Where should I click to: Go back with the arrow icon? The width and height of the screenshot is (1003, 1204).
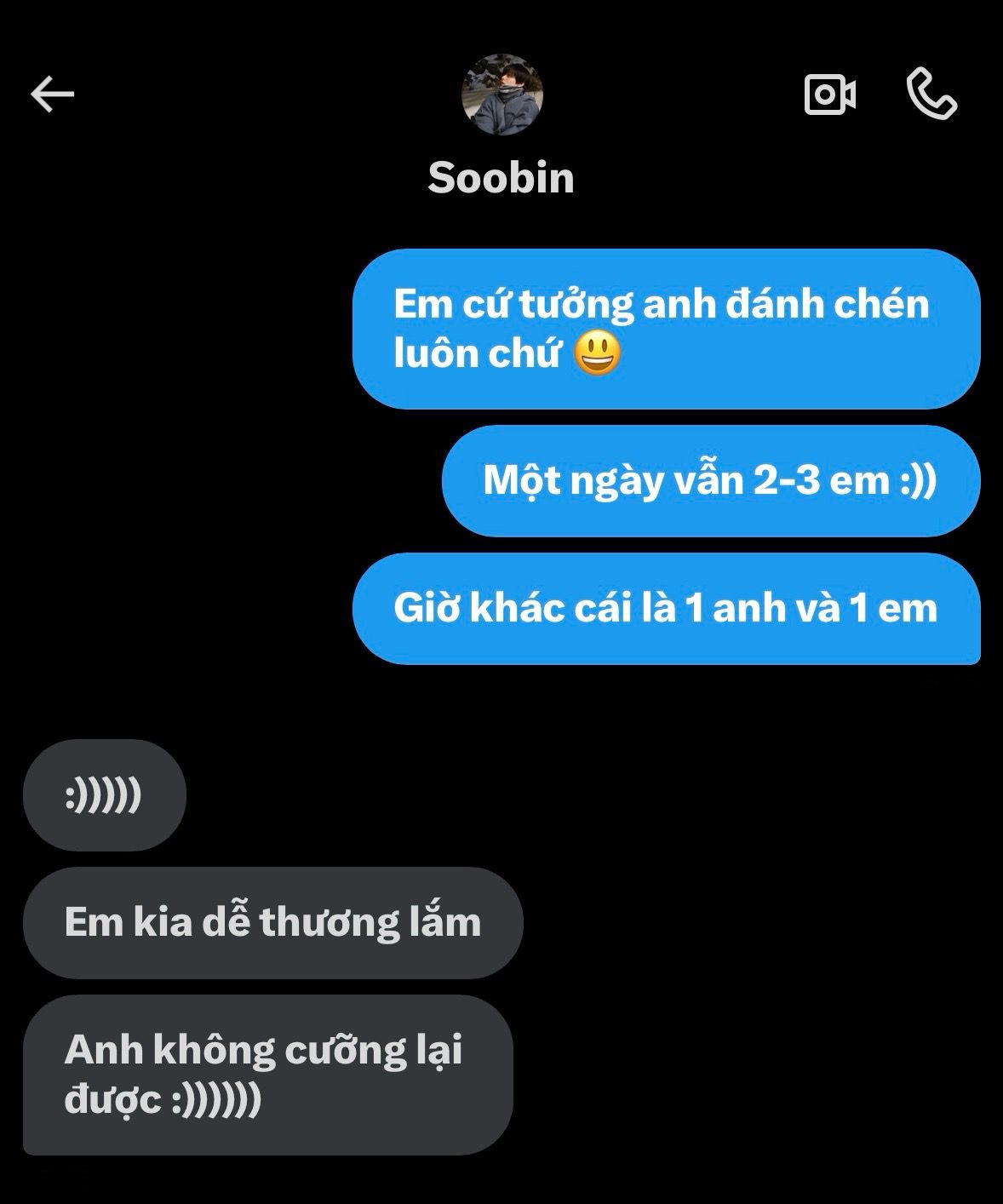(x=53, y=94)
